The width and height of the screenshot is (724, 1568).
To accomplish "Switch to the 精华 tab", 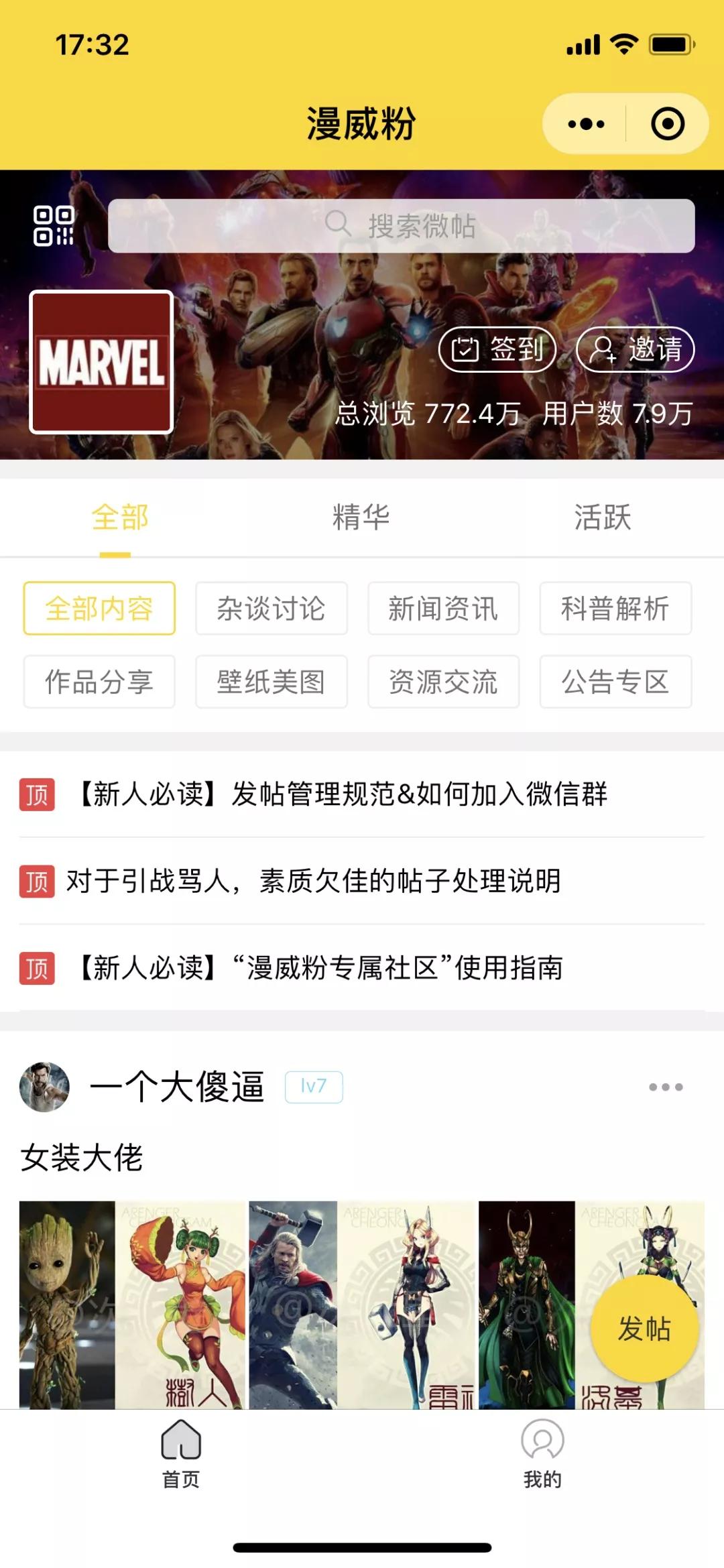I will point(361,518).
